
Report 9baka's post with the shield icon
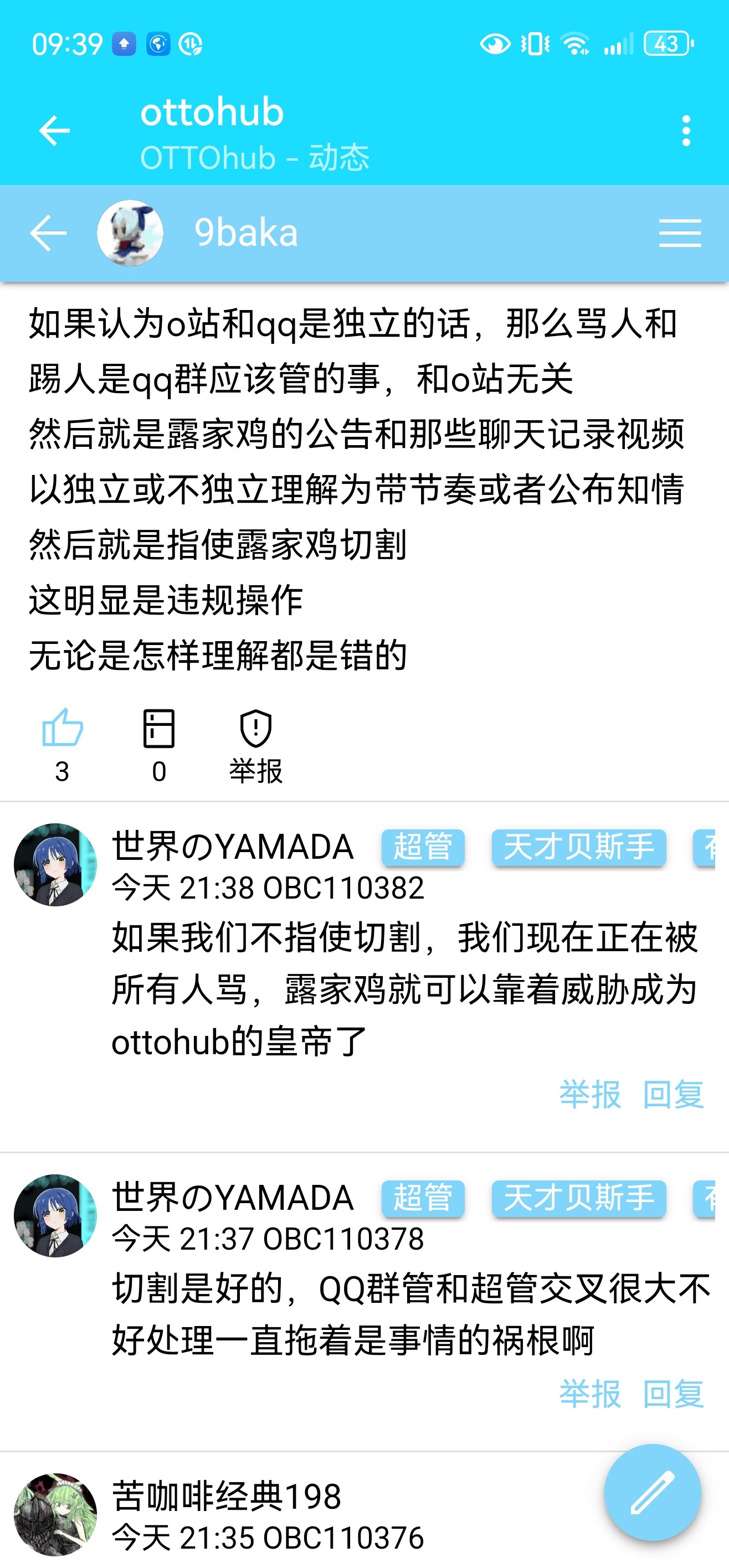256,728
